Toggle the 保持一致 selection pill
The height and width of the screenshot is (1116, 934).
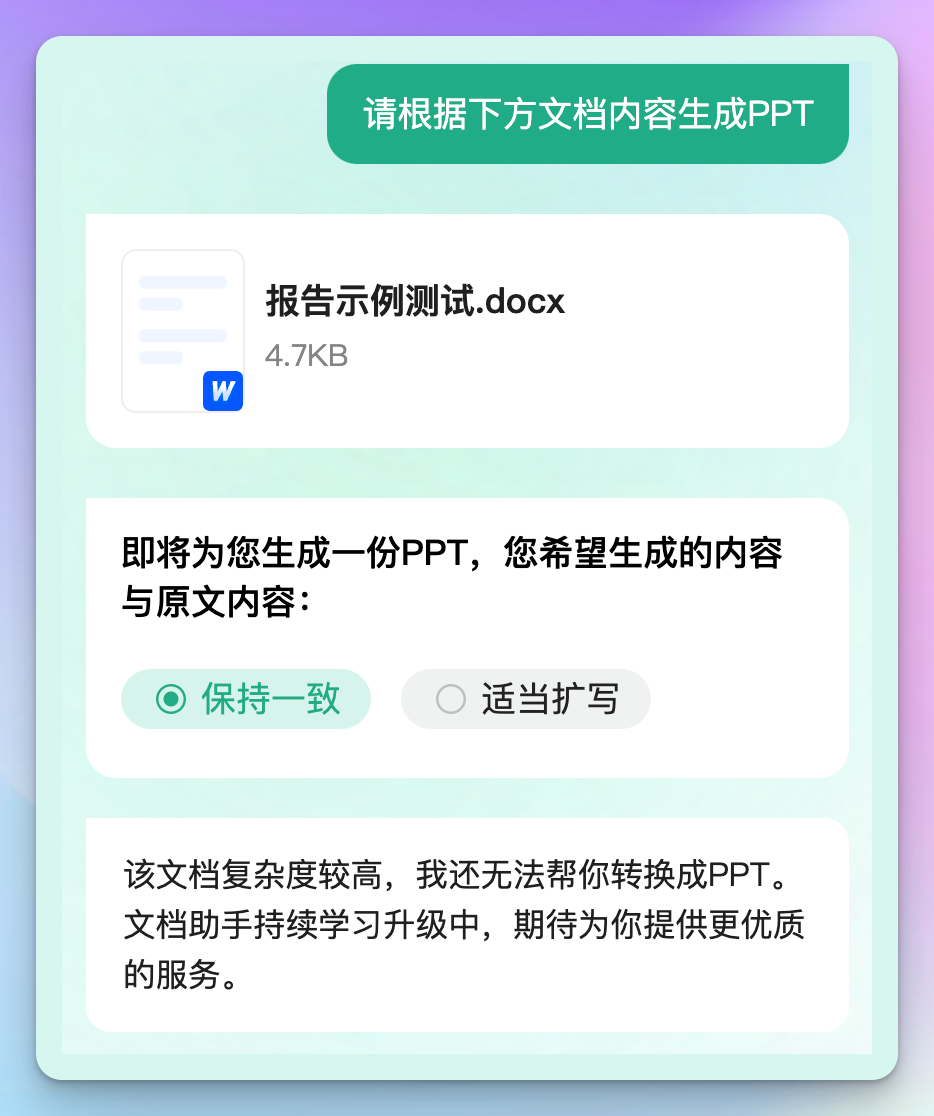tap(245, 699)
